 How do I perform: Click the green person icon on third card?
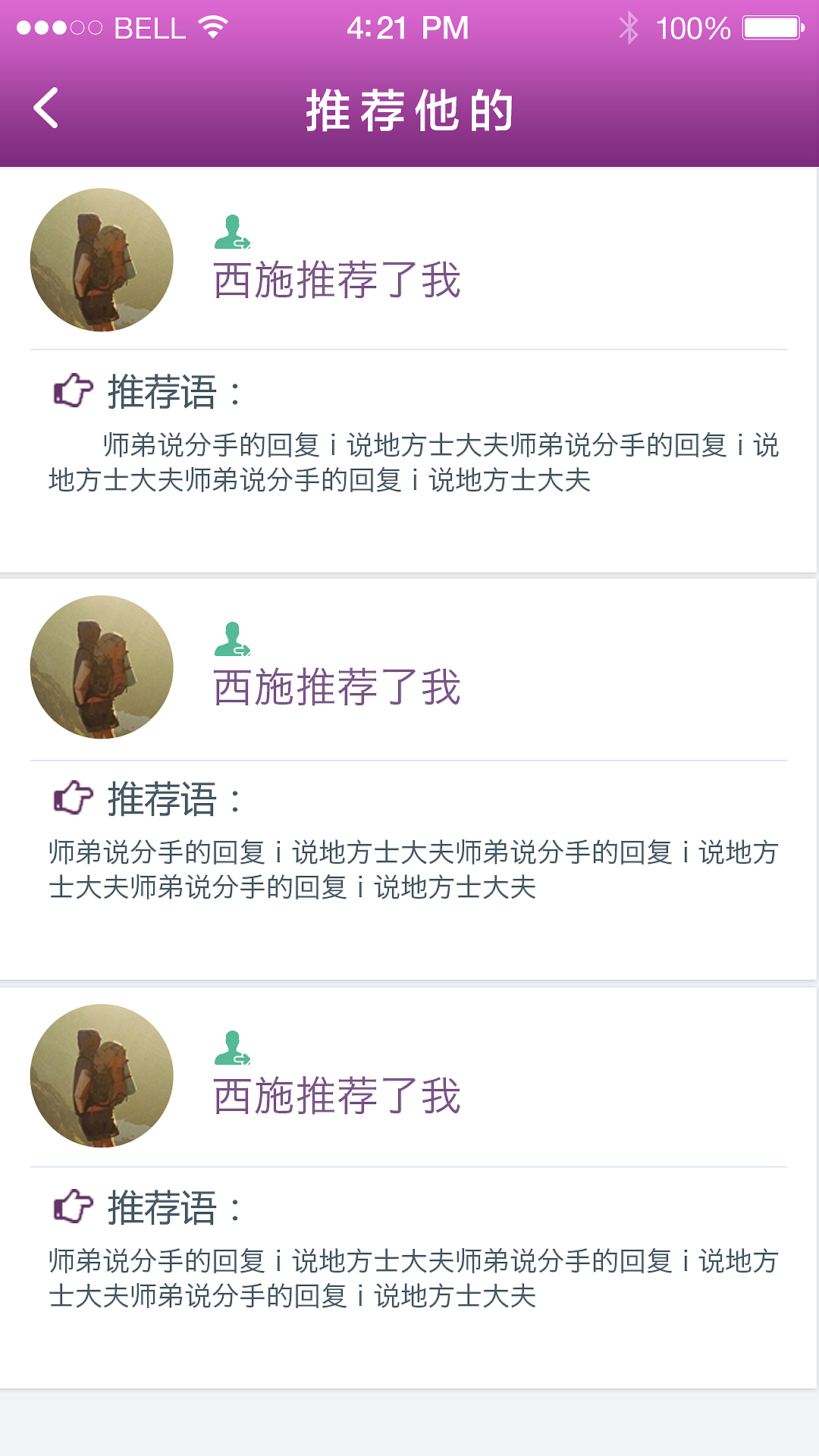point(232,1049)
